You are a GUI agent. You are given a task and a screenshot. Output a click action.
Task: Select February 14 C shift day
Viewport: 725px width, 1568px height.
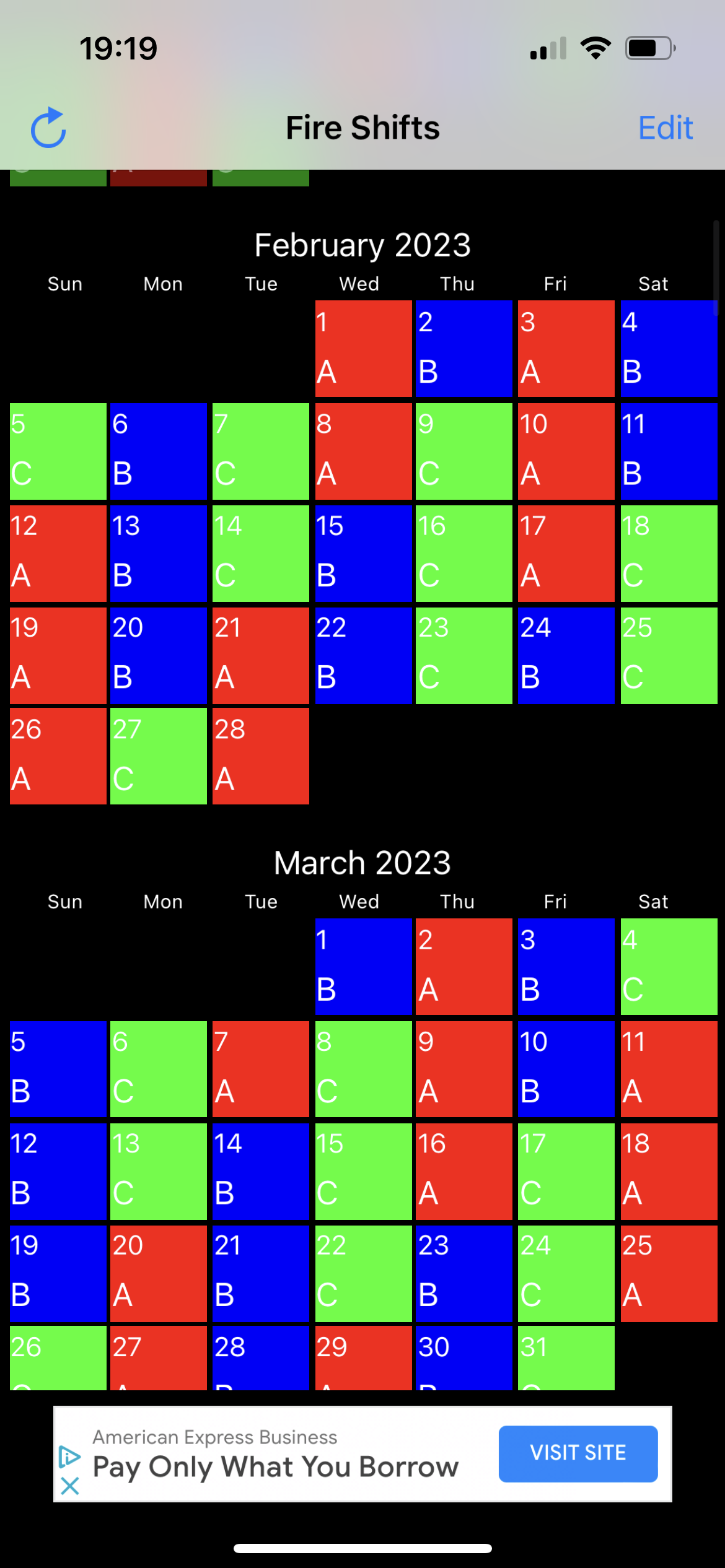pyautogui.click(x=260, y=553)
